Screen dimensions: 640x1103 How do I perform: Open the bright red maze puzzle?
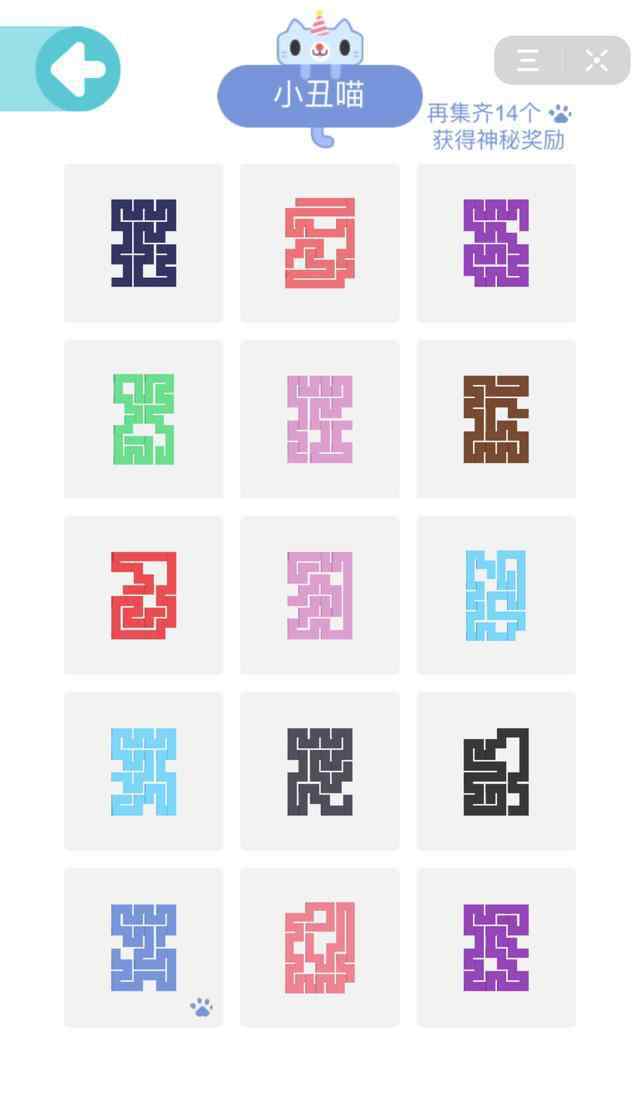pyautogui.click(x=143, y=595)
